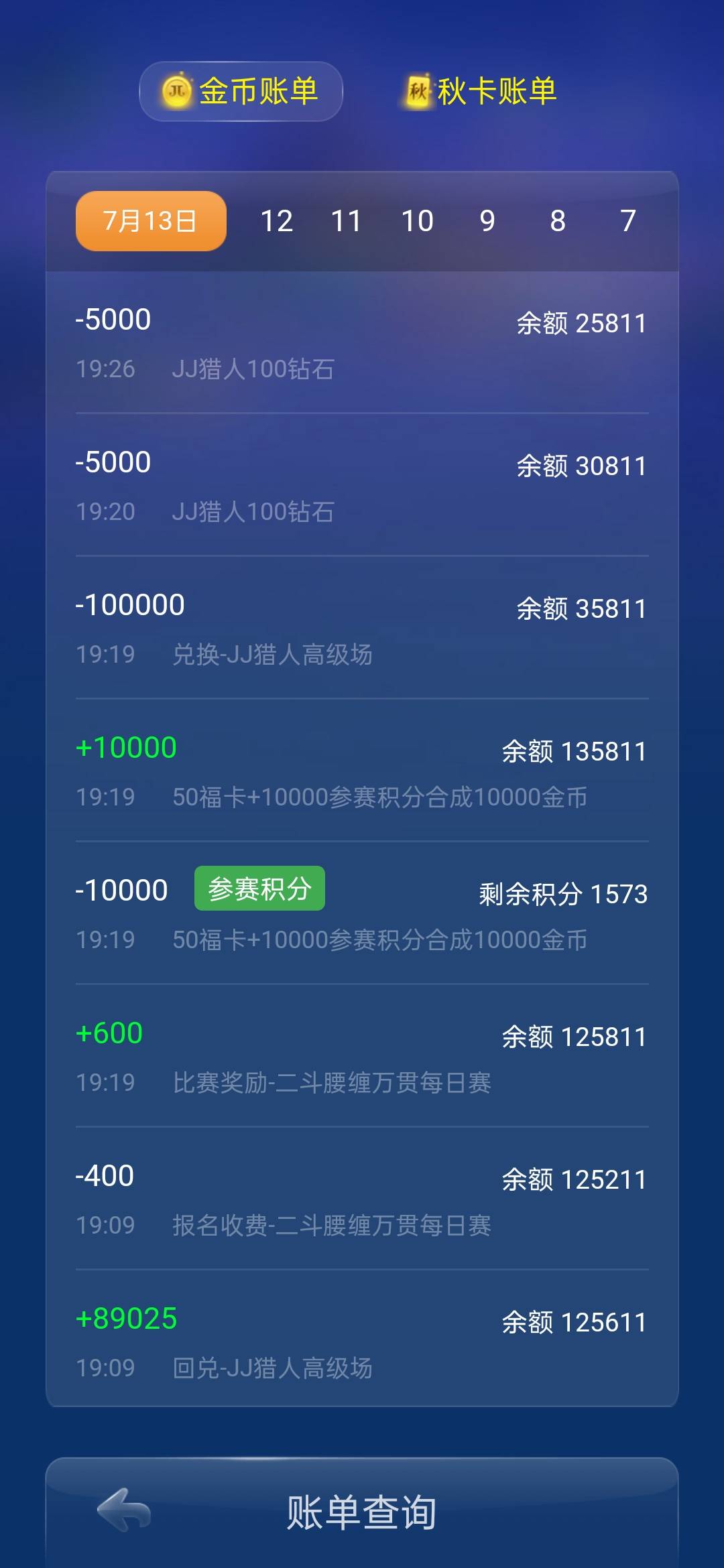Open the bill for date 11
This screenshot has height=1568, width=724.
coord(348,220)
